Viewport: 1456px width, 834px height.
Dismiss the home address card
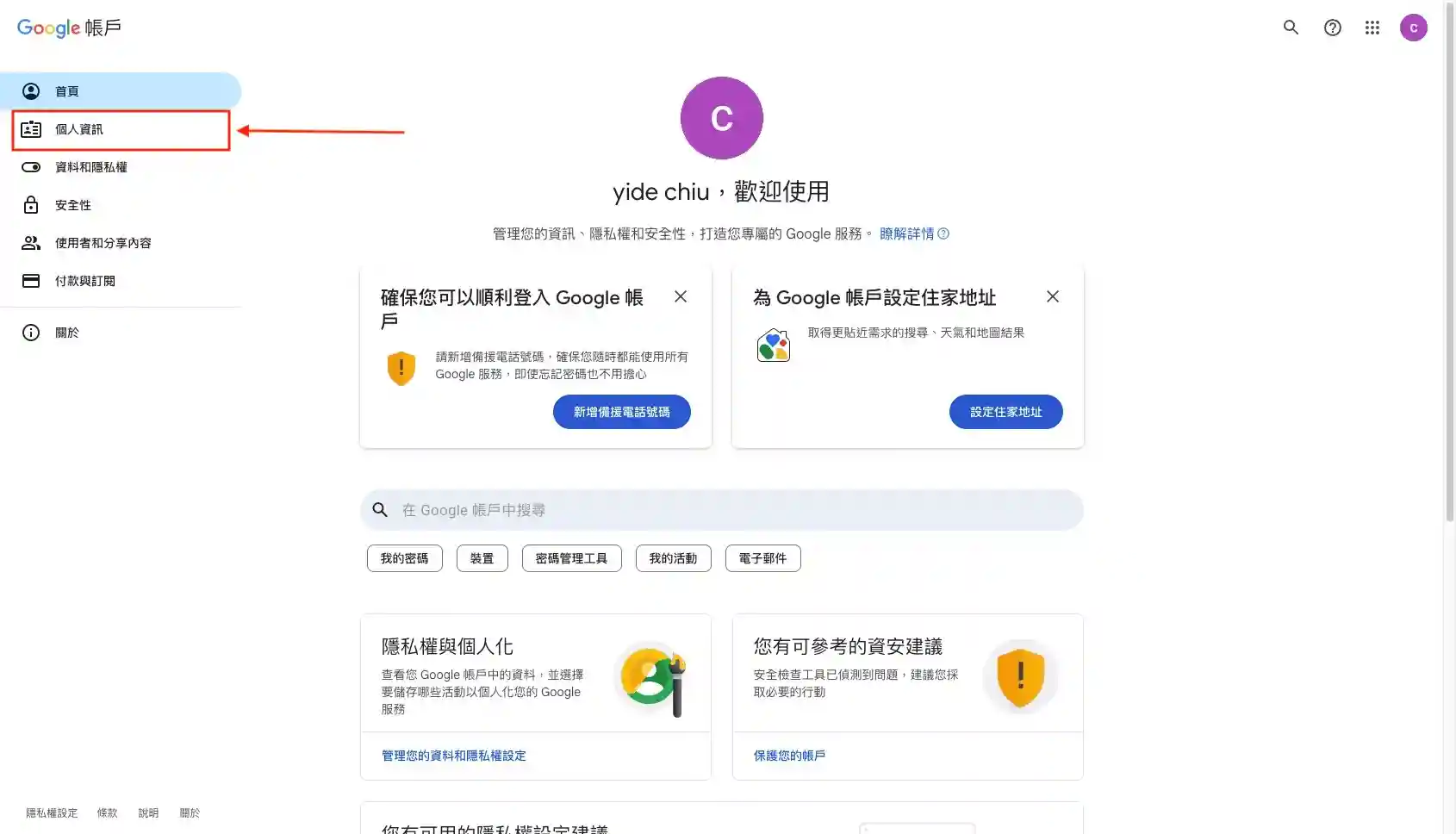point(1053,296)
